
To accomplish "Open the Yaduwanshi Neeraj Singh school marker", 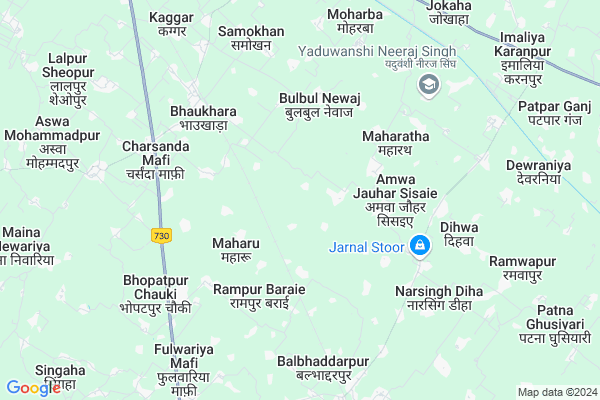I will point(429,86).
